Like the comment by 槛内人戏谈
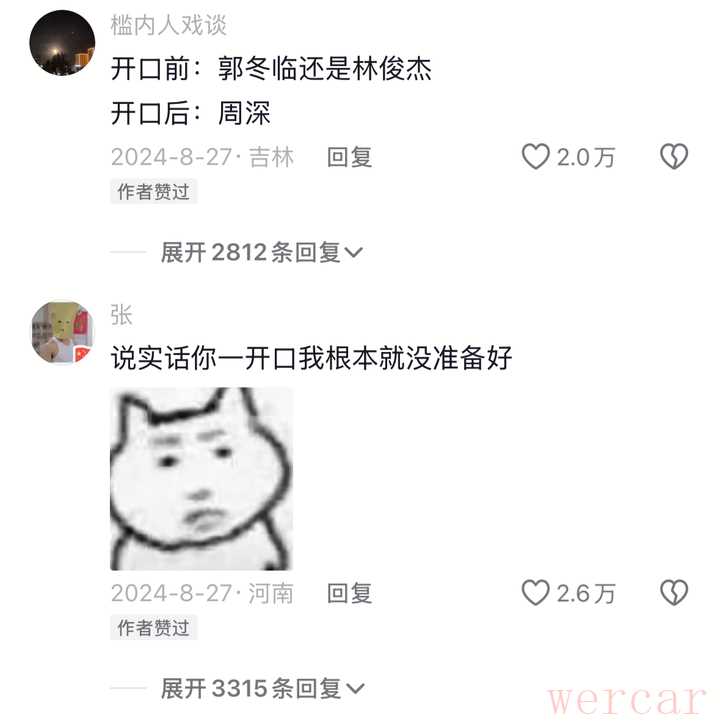This screenshot has height=727, width=720. tap(537, 157)
